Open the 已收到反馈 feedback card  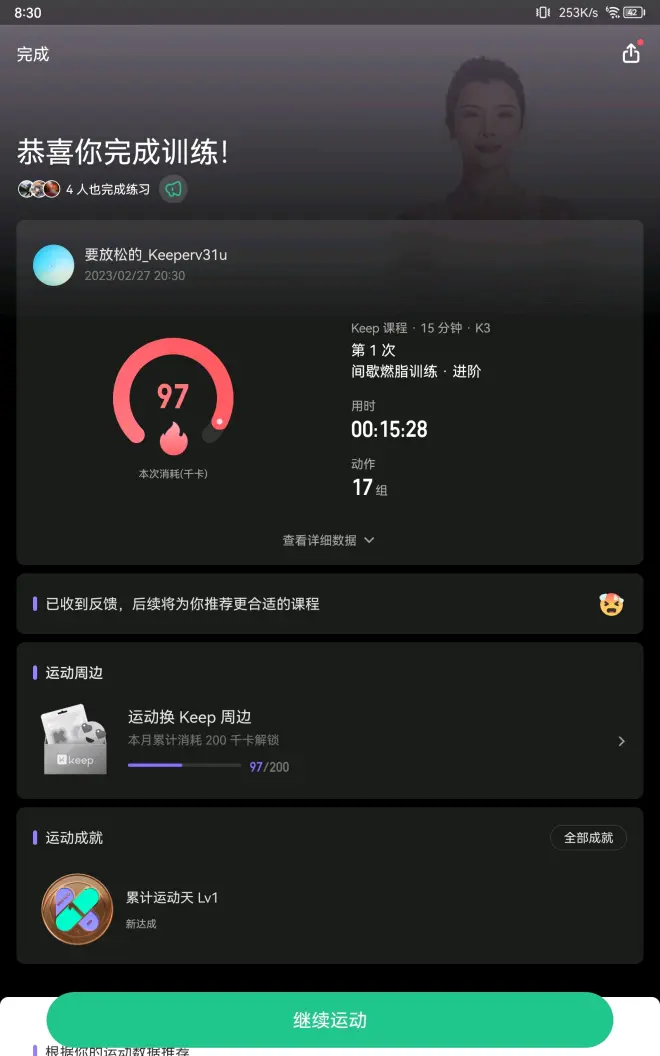pos(330,604)
